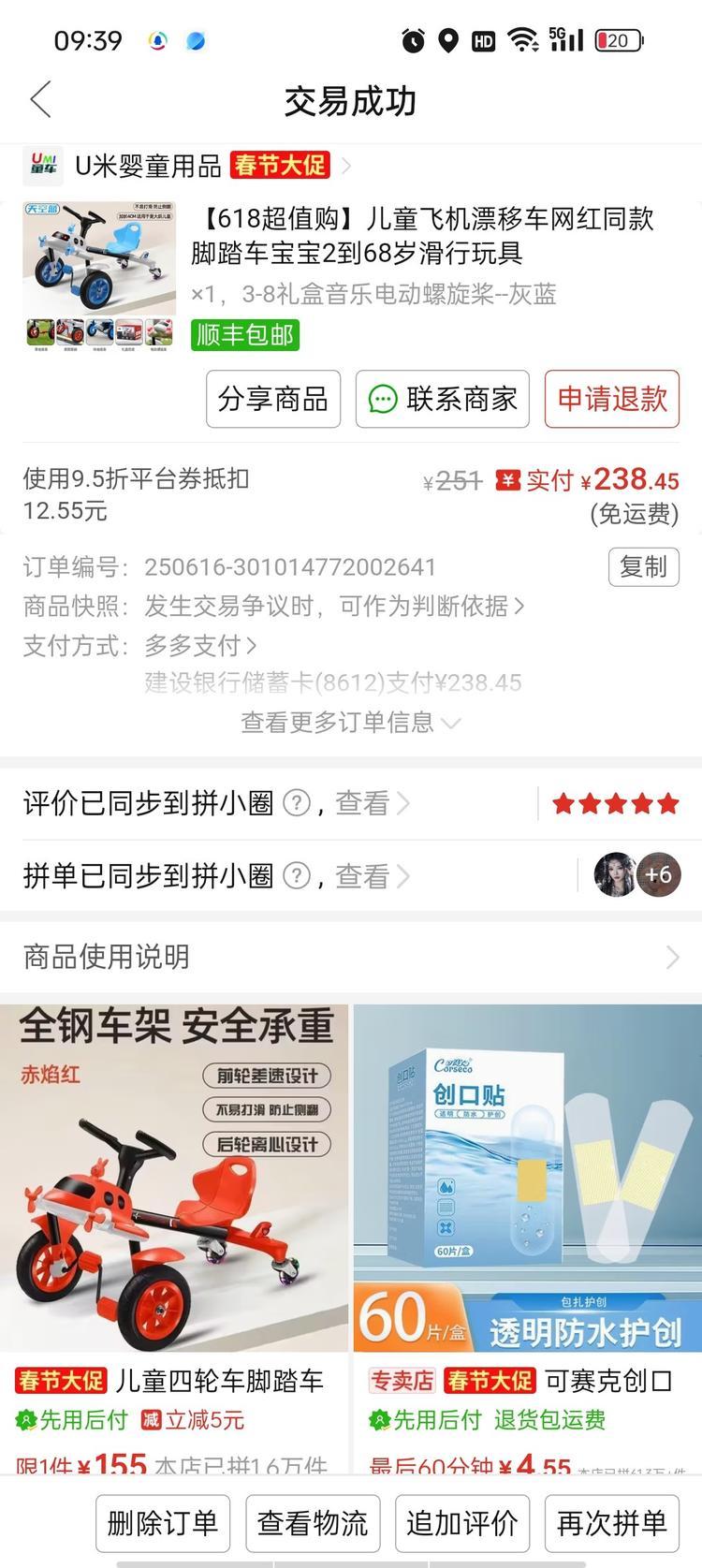This screenshot has height=1568, width=702.
Task: Go back from the 交易成功 page
Action: 41,99
